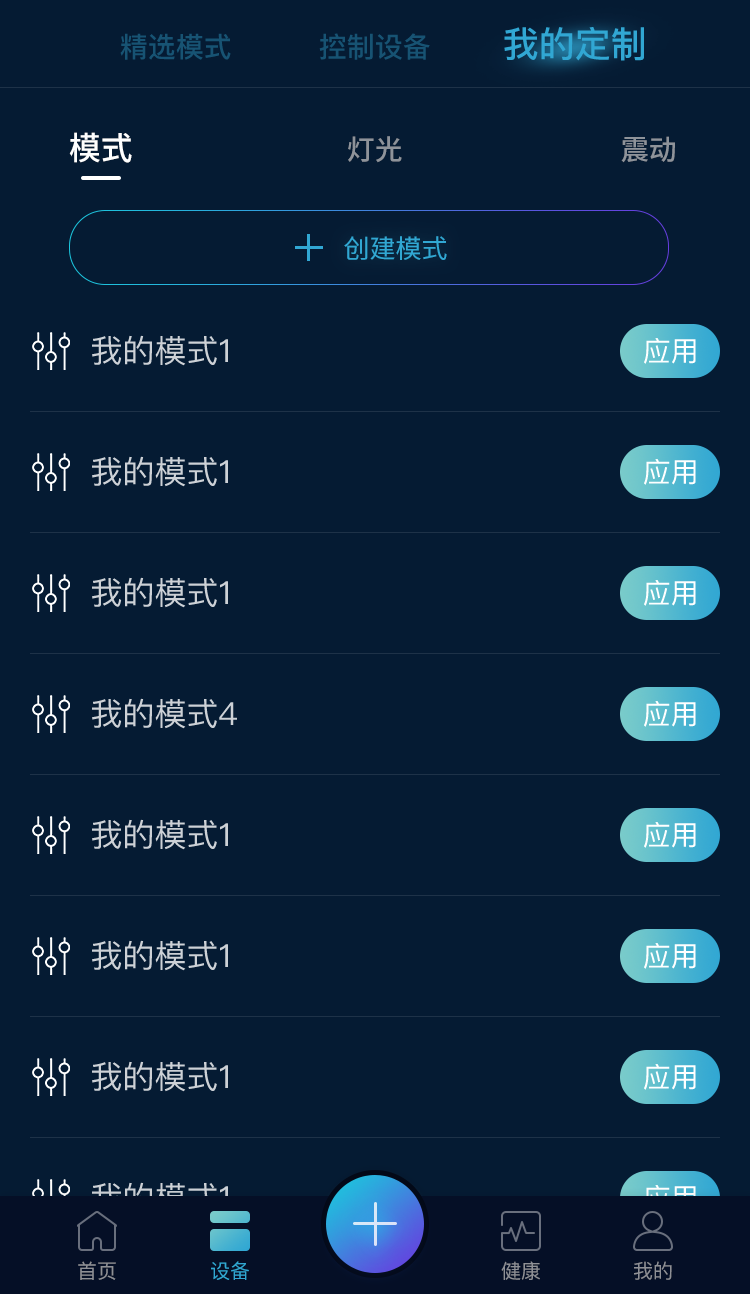Click the plus icon inside 创建模式 button

click(307, 247)
